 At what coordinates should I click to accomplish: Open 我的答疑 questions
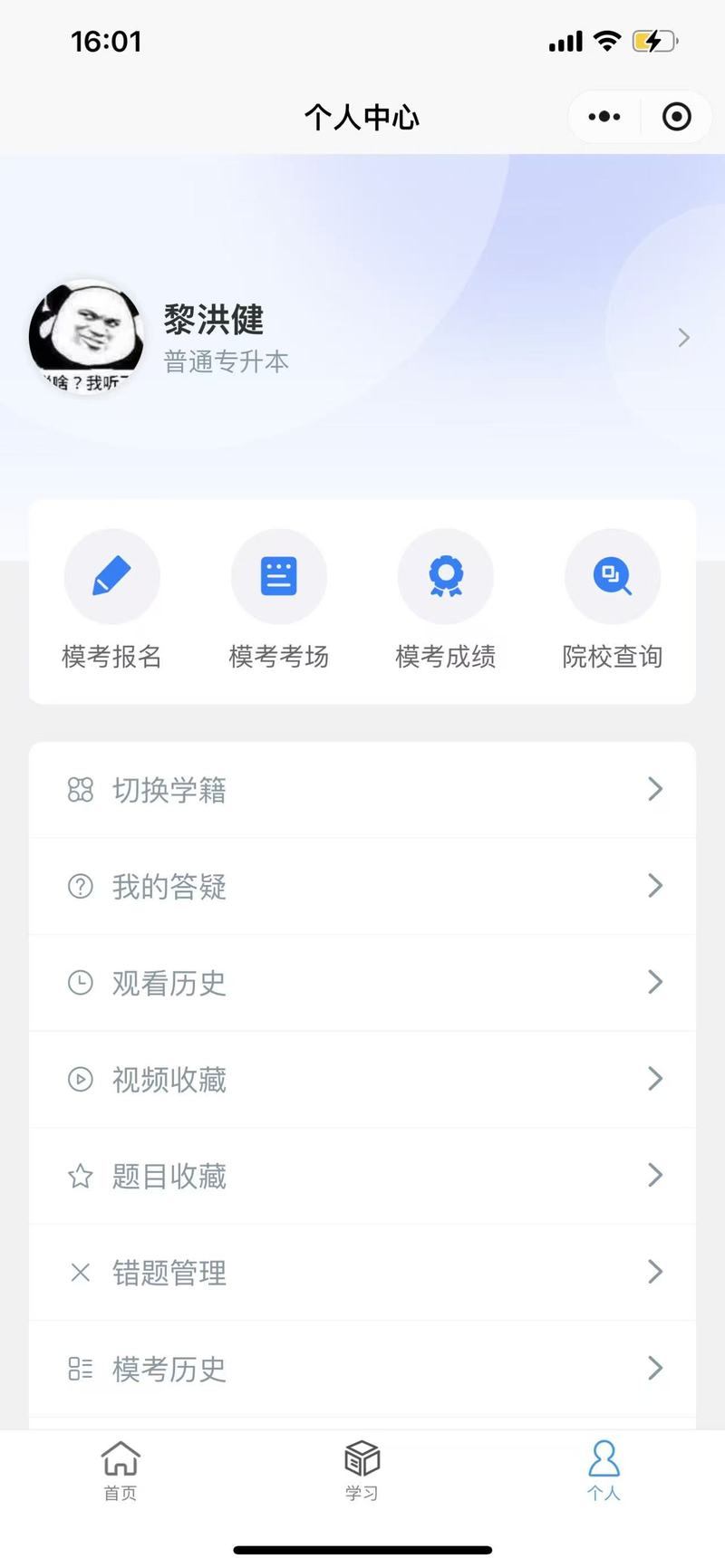(362, 886)
